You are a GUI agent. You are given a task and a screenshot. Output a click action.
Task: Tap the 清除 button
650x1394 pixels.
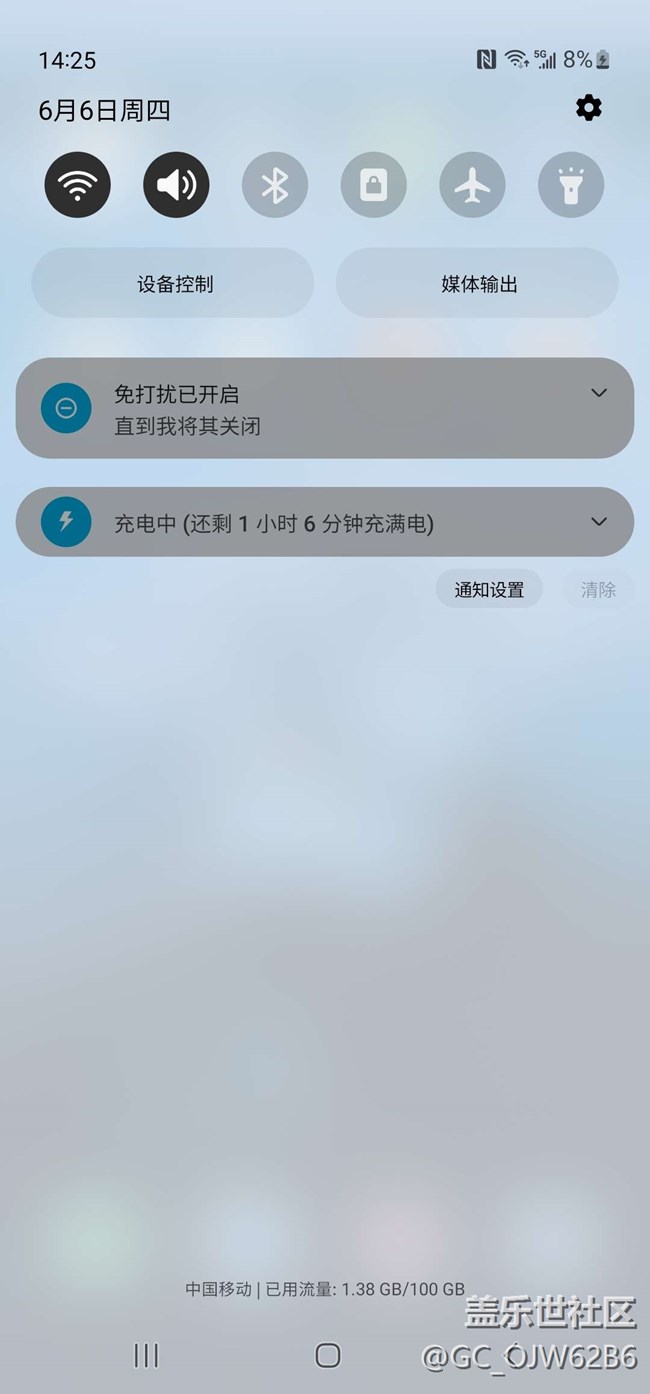pos(598,589)
